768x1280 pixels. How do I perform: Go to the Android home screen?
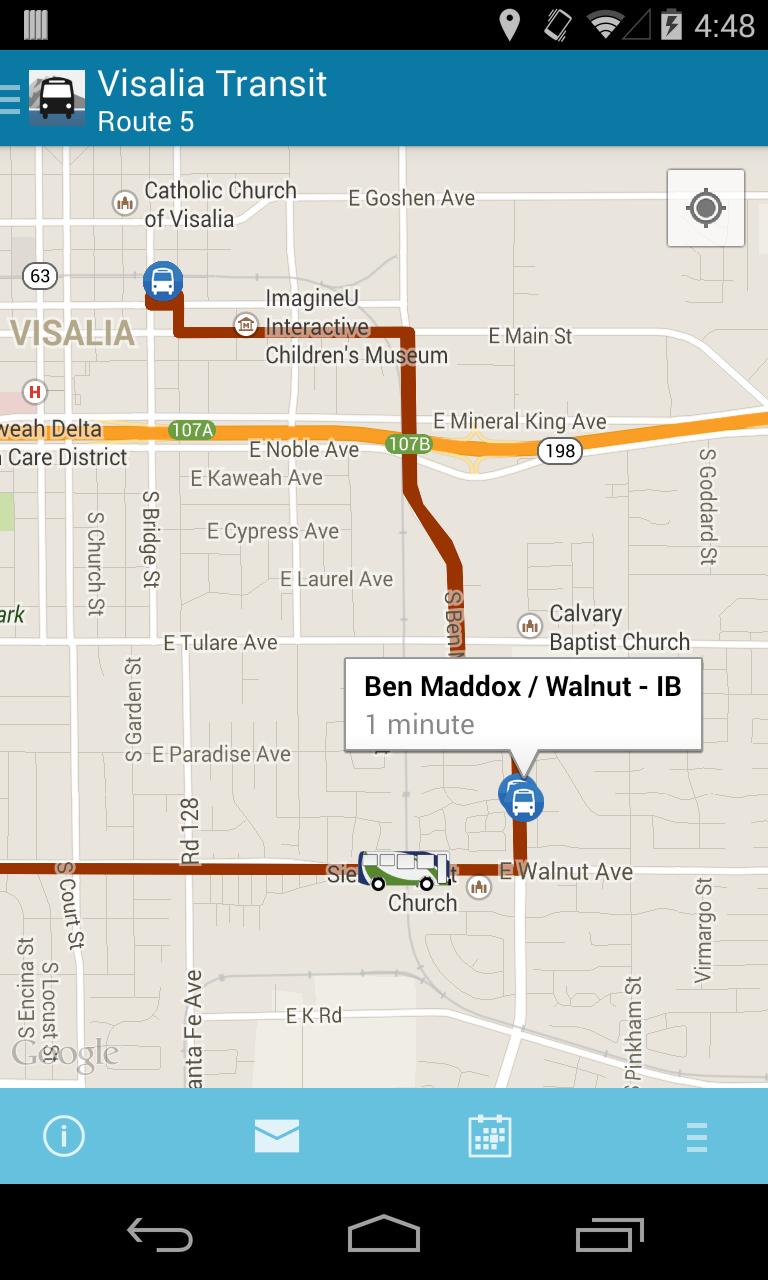pyautogui.click(x=384, y=1235)
